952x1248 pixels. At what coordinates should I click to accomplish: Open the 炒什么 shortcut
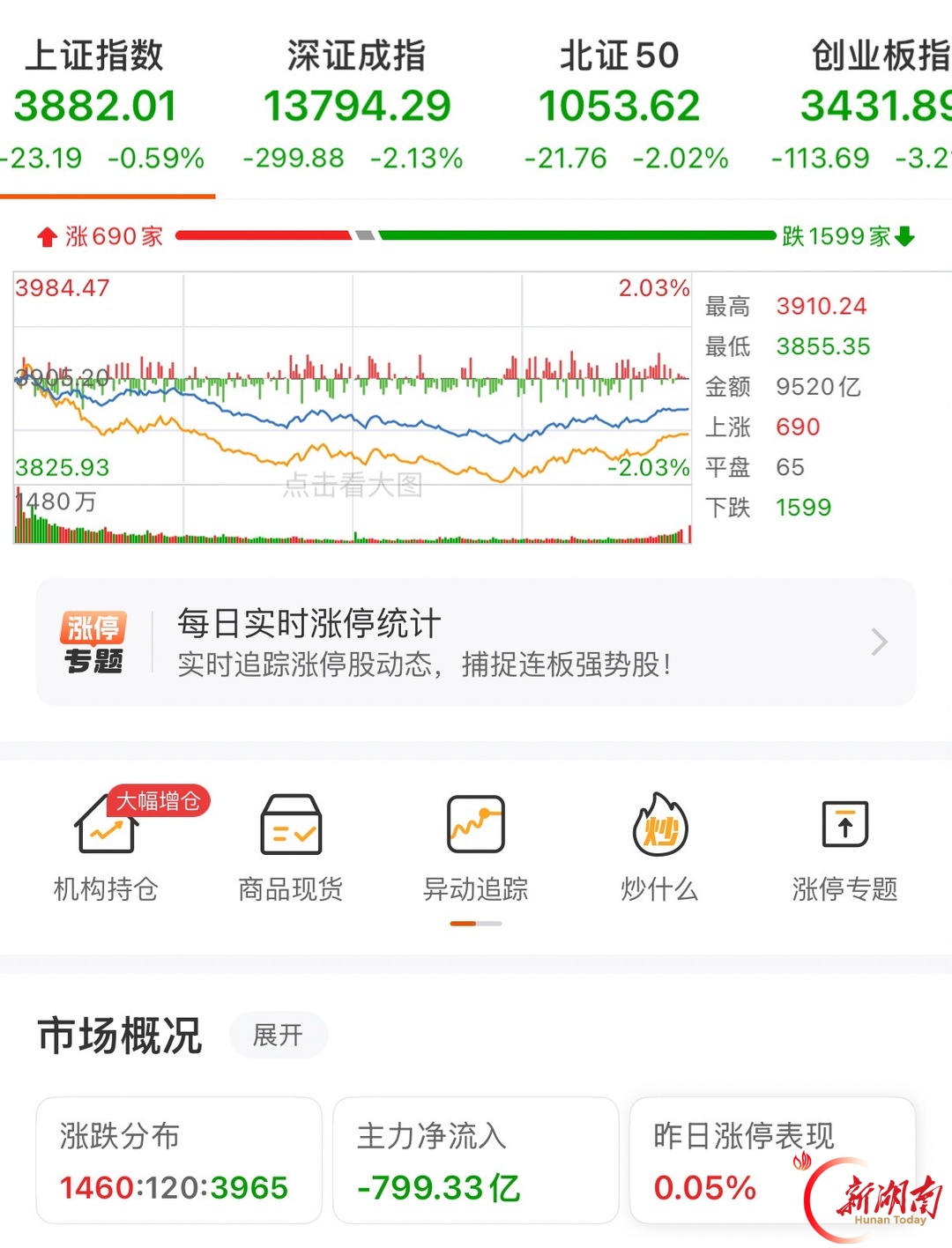pyautogui.click(x=660, y=845)
